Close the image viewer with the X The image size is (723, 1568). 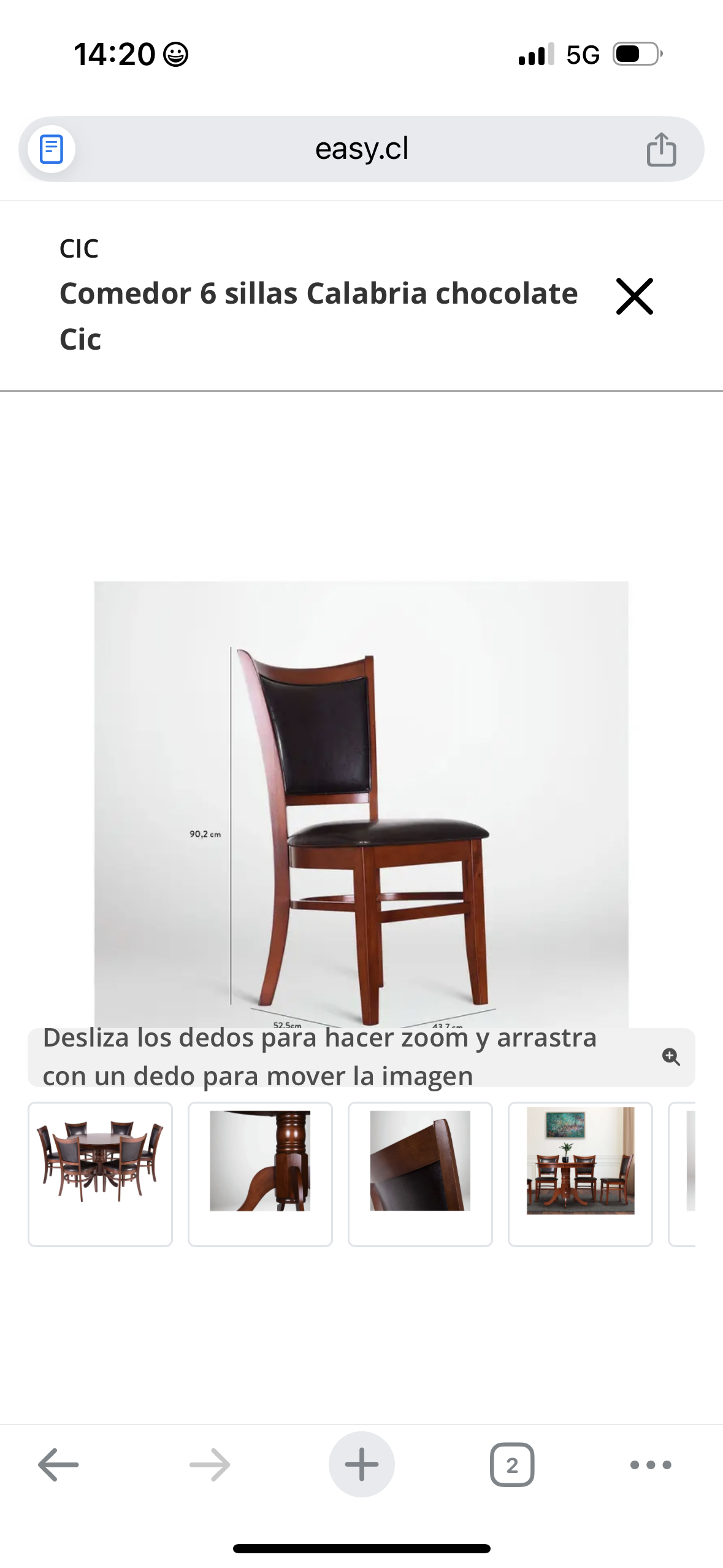635,297
